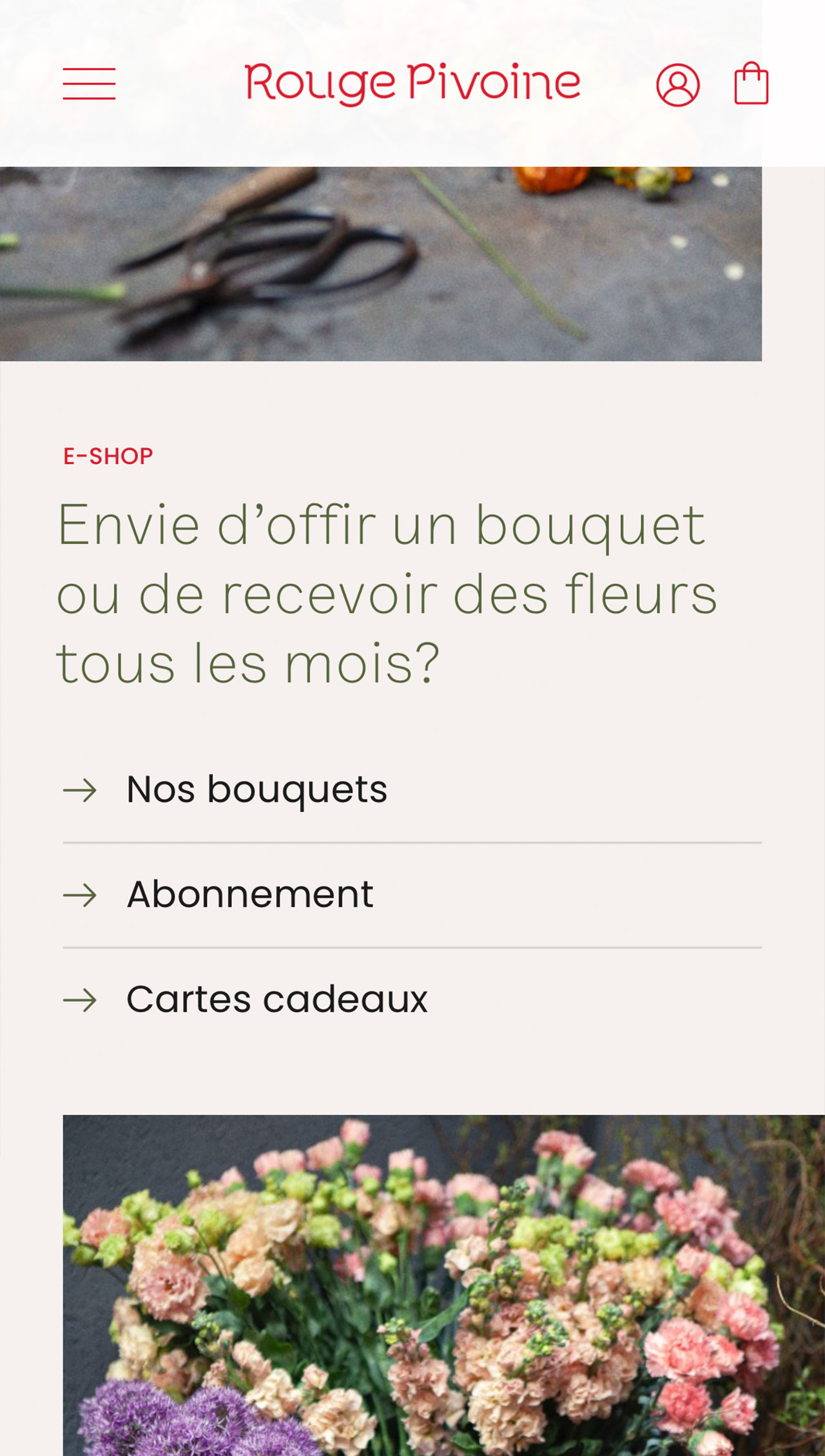The height and width of the screenshot is (1456, 825).
Task: Select the Abonnement link
Action: (250, 895)
